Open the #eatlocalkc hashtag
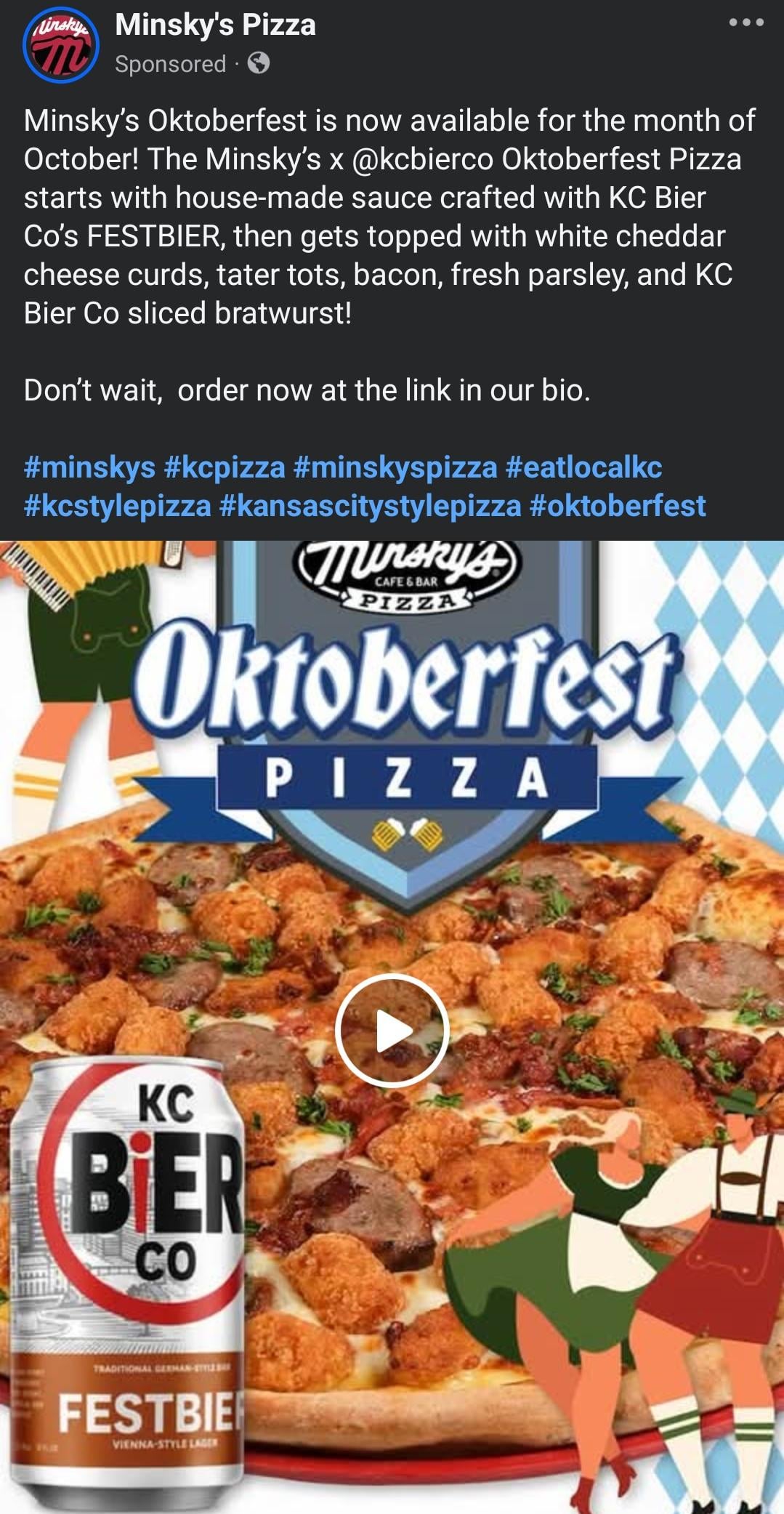This screenshot has height=1514, width=784. click(x=583, y=467)
